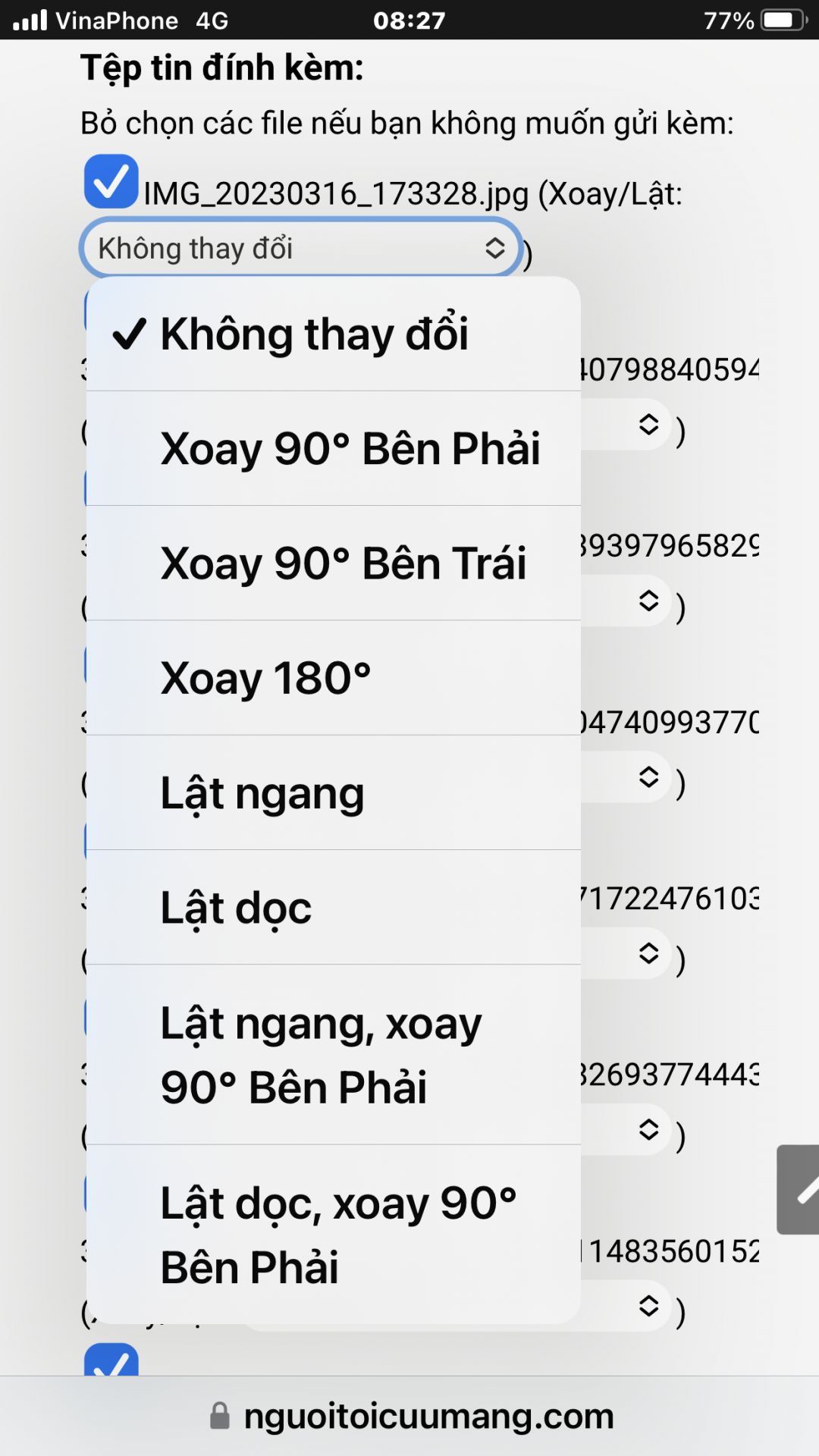Tap the nguoitoicuumang.com address bar
The image size is (819, 1456).
click(413, 1416)
